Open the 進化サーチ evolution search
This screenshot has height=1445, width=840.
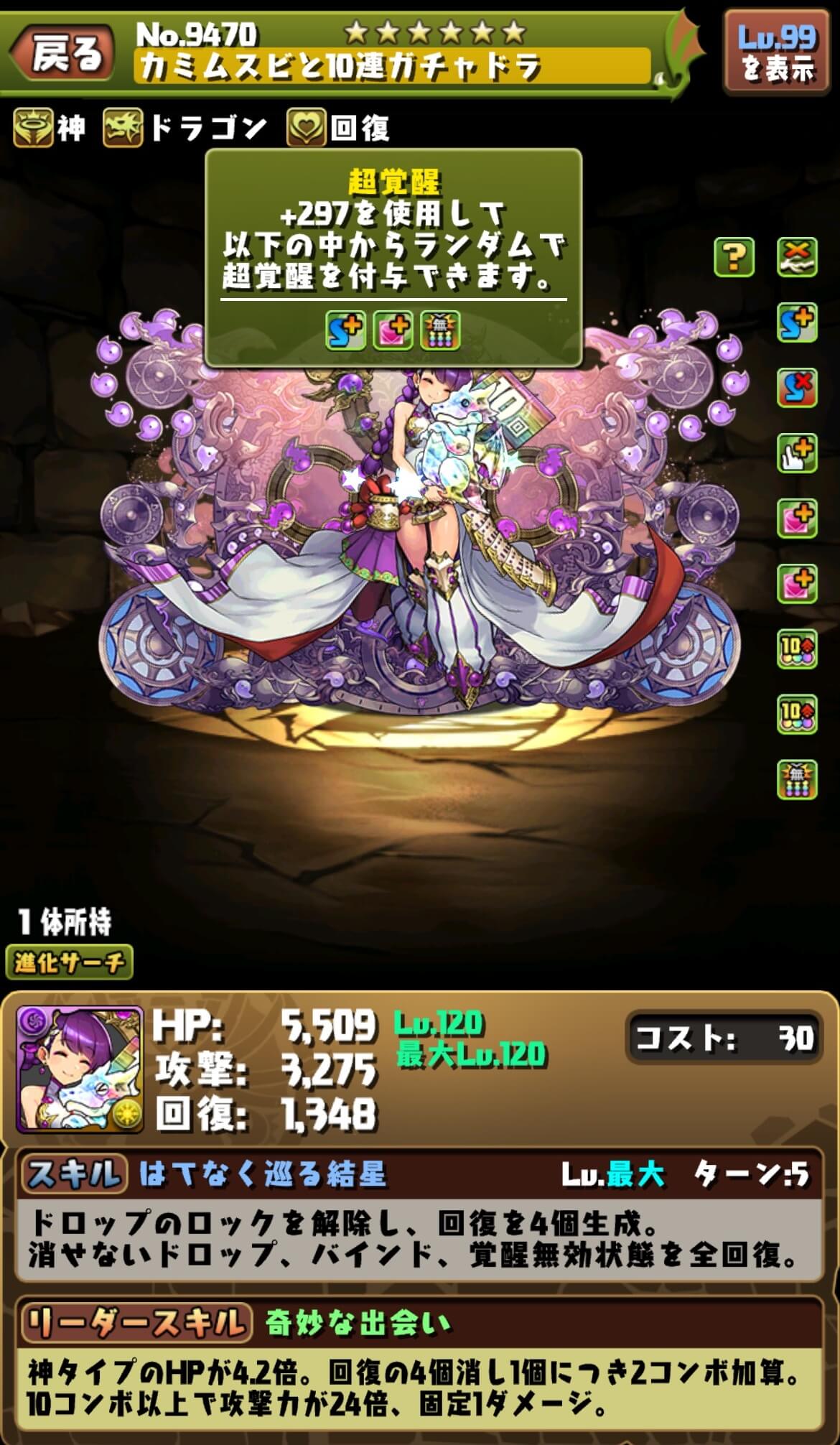point(69,962)
